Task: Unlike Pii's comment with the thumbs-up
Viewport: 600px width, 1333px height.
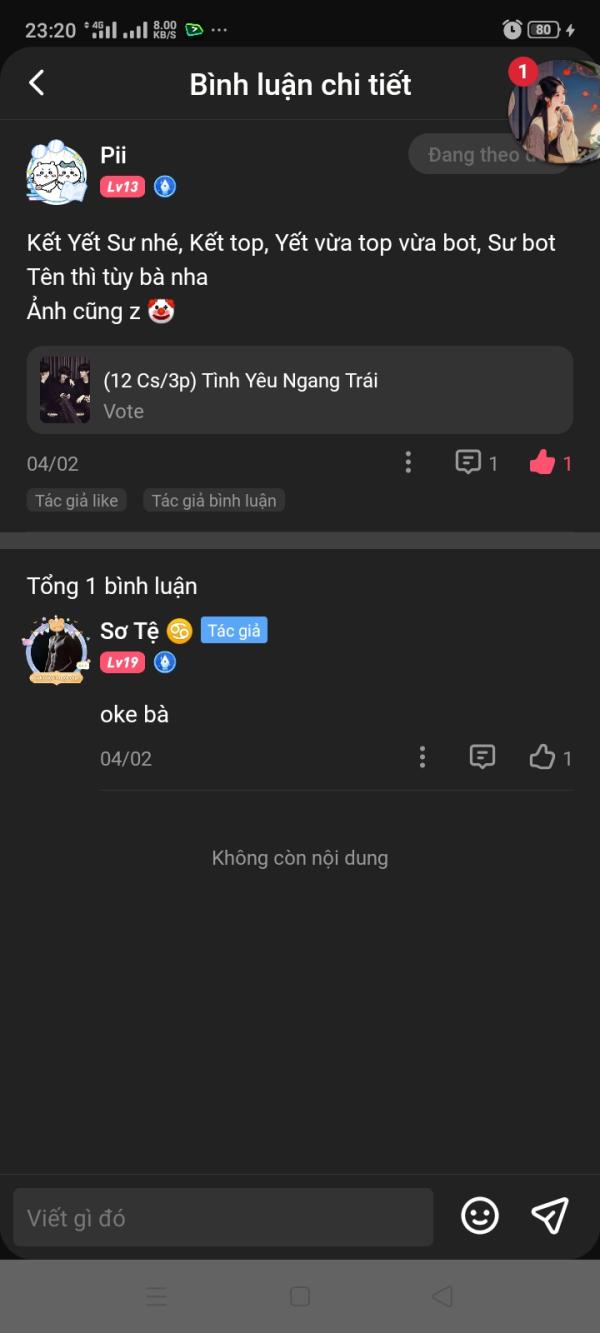Action: pos(542,462)
